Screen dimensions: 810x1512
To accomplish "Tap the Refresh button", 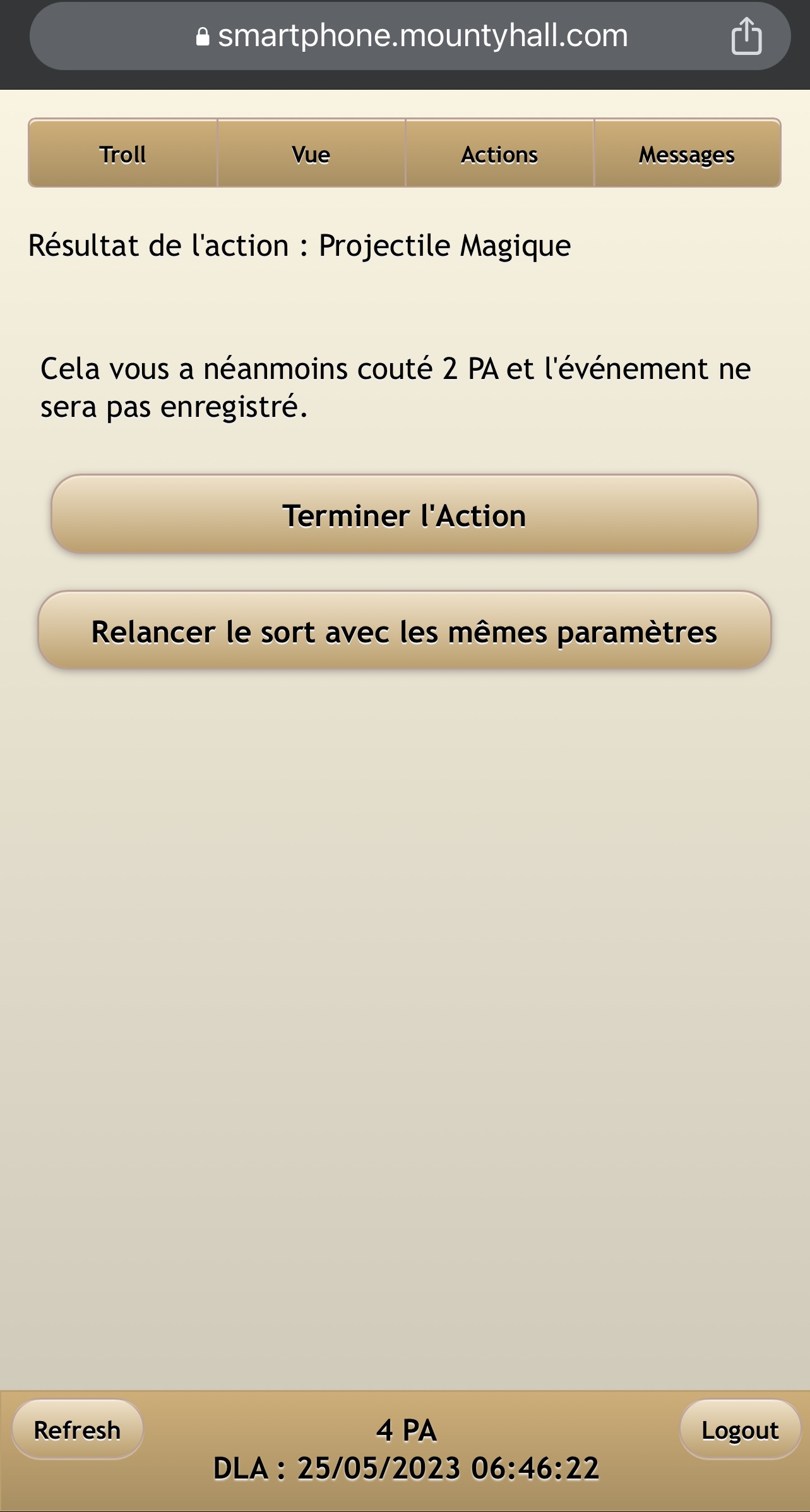I will tap(78, 1429).
